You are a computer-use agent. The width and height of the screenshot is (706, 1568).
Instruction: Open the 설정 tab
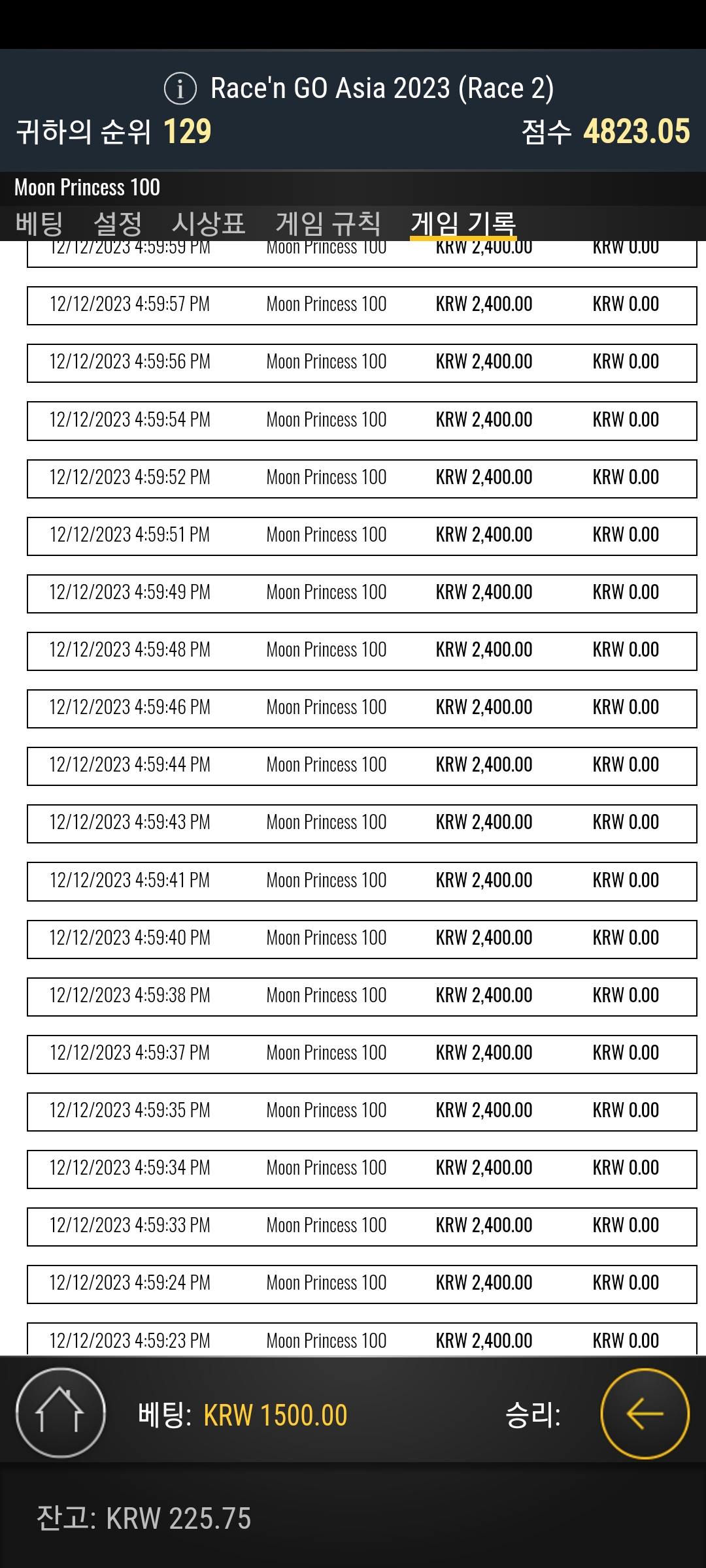pyautogui.click(x=118, y=224)
